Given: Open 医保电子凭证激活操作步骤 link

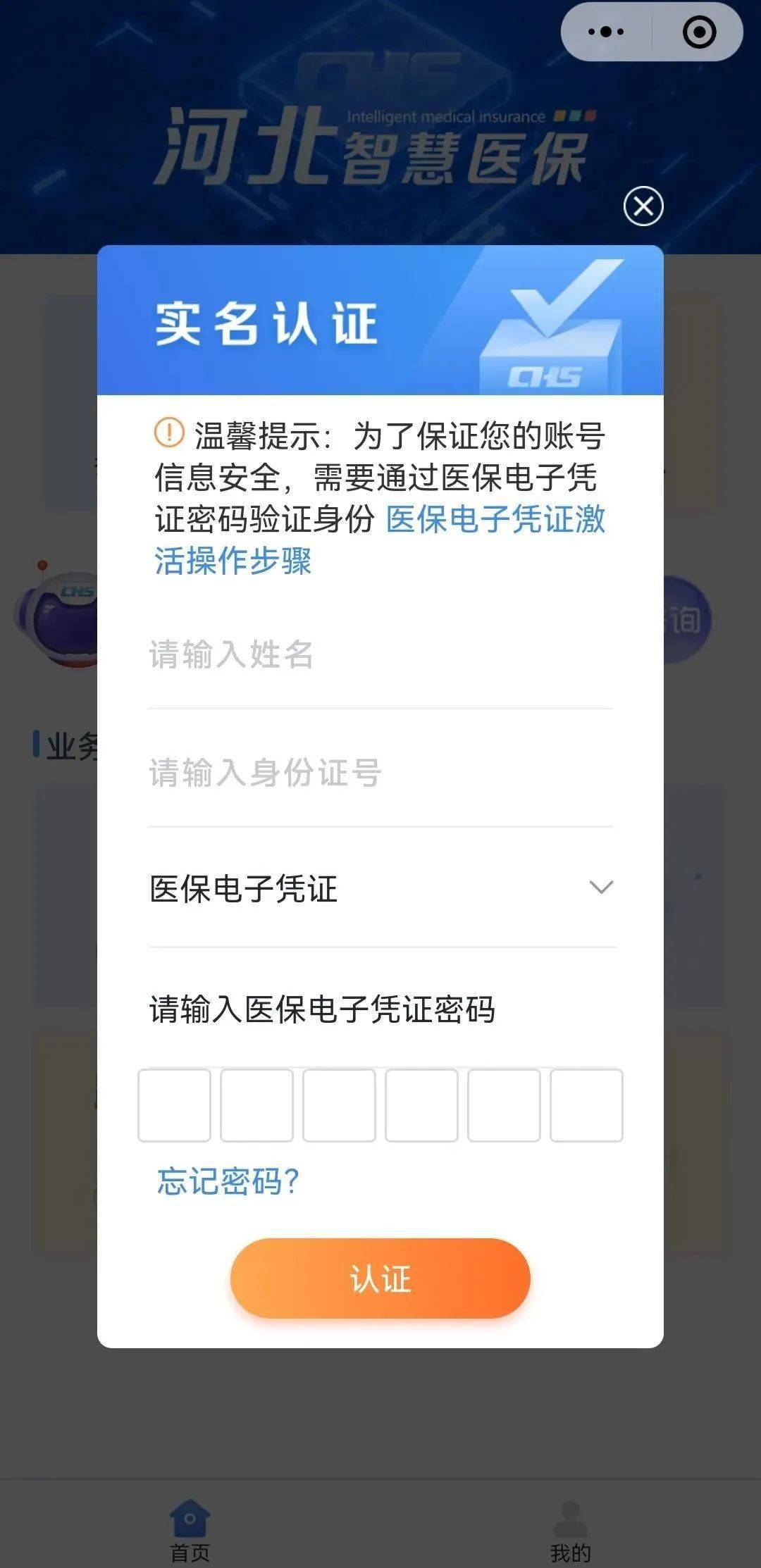Looking at the screenshot, I should point(380,540).
